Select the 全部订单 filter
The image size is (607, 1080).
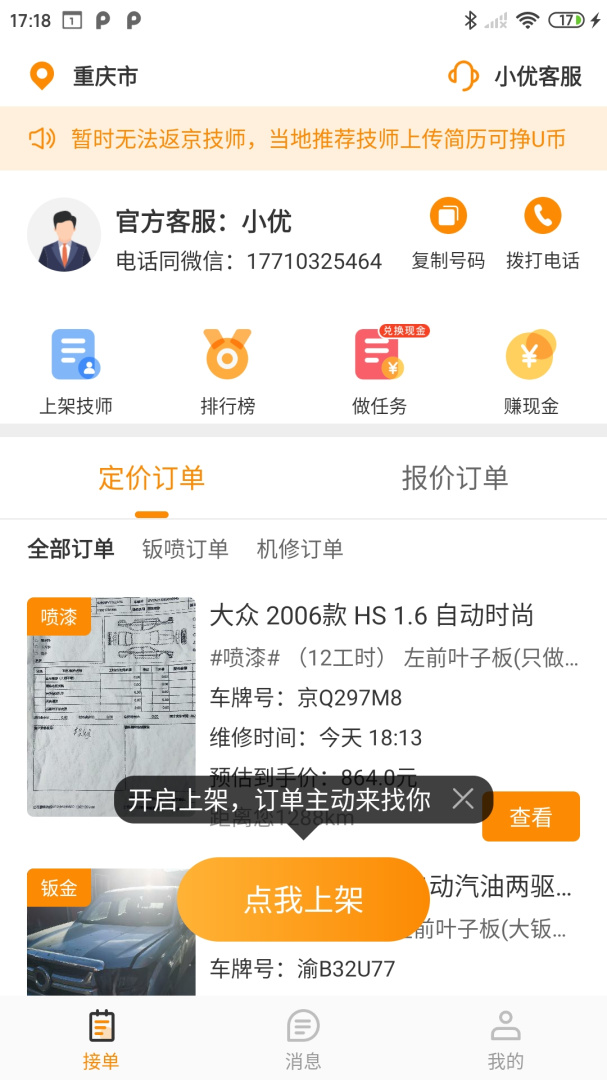[71, 549]
